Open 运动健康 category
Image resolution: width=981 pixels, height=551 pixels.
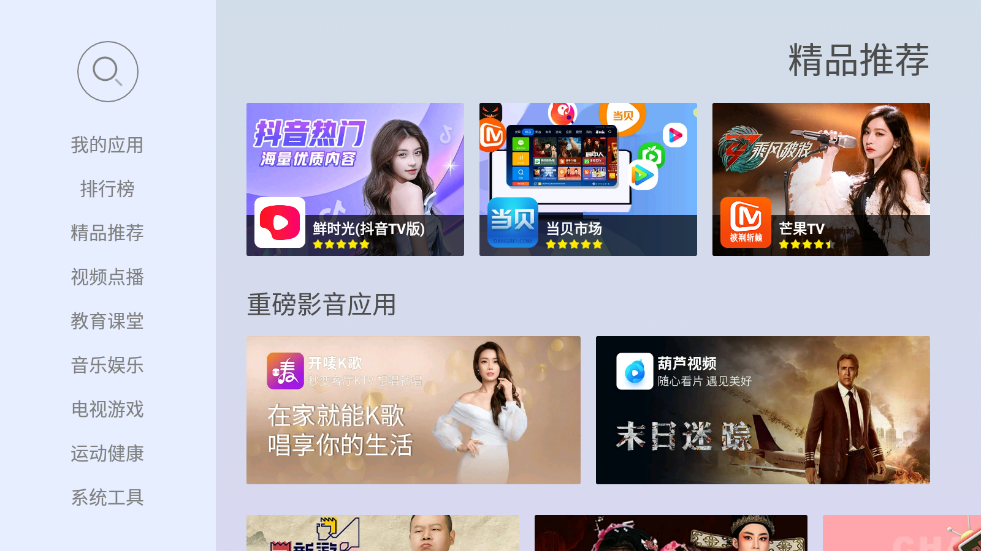107,453
